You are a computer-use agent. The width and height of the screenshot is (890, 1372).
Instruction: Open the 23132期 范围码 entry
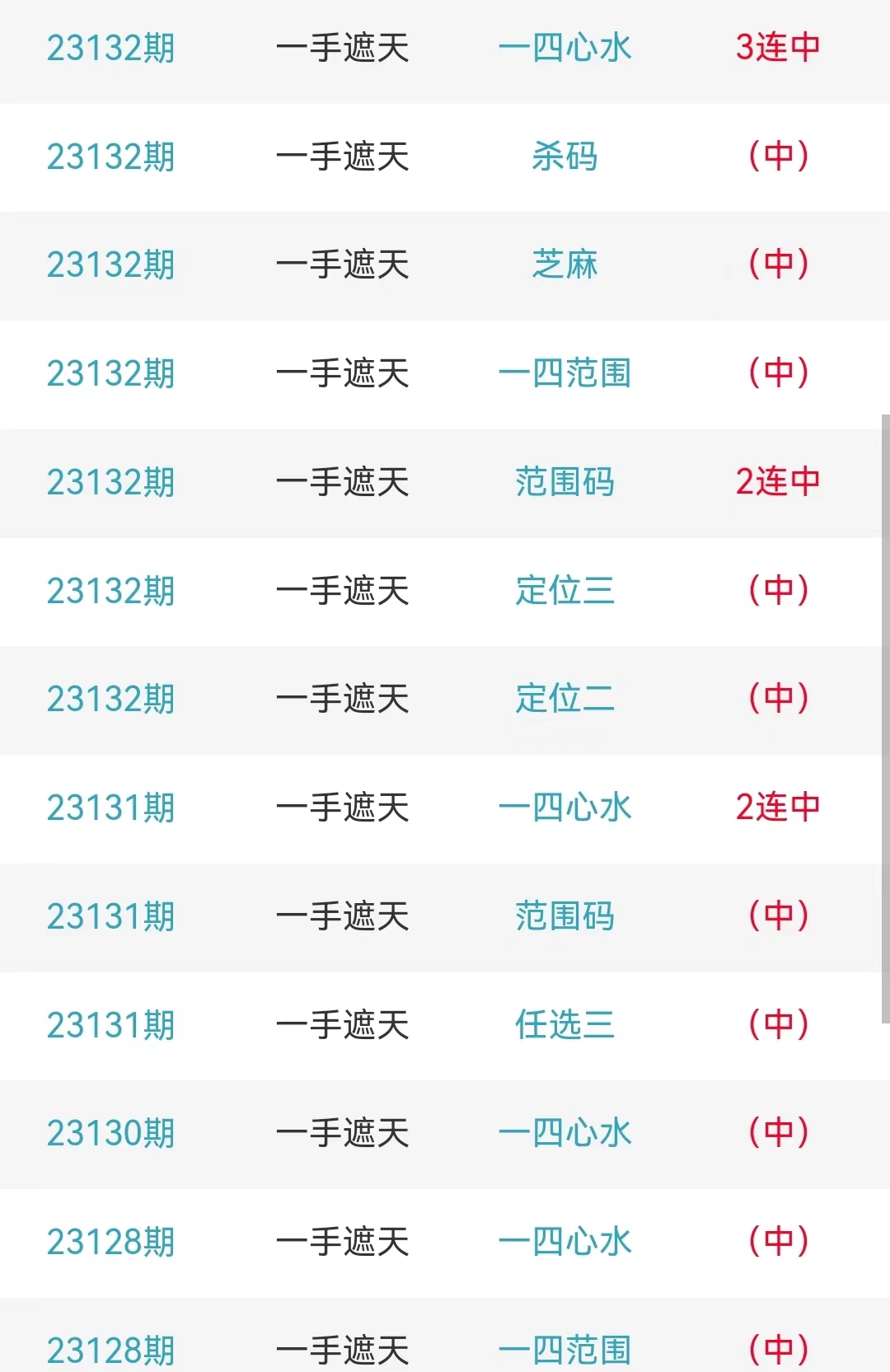(564, 482)
